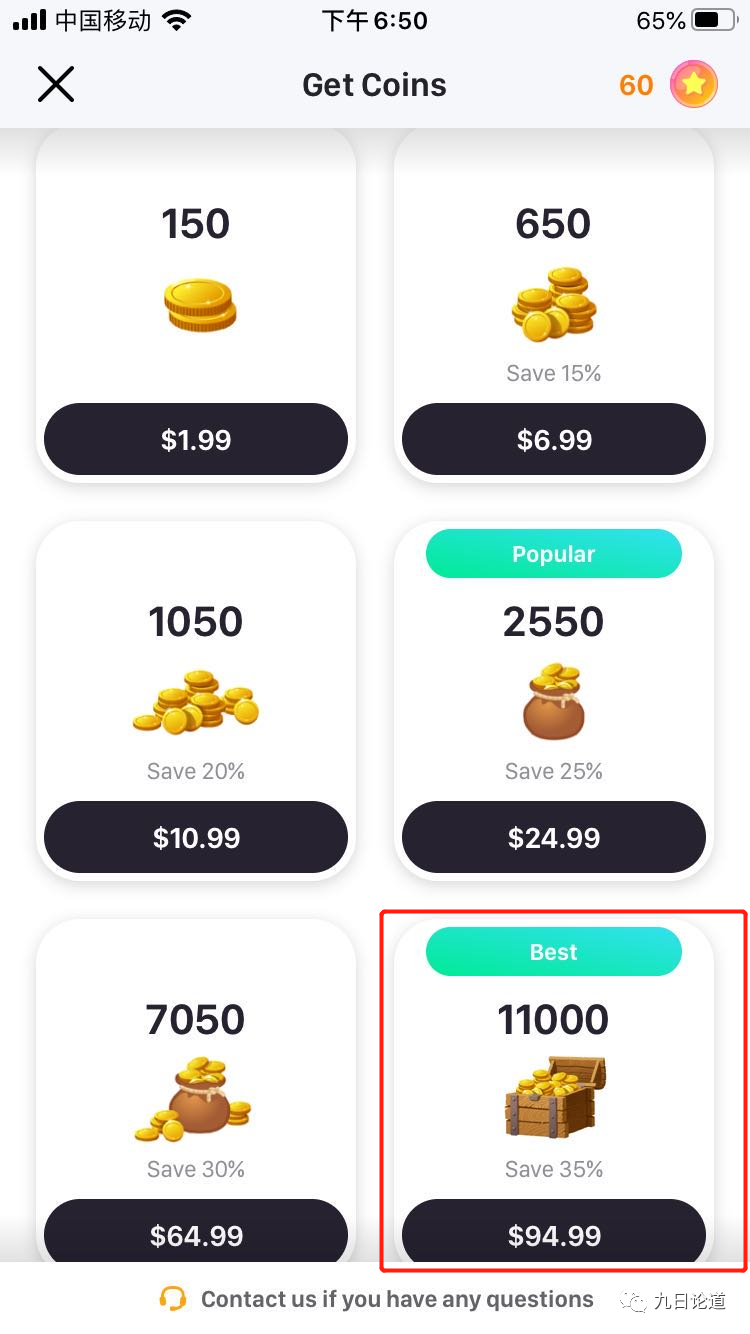Purchase 1050 coins for $10.99
Image resolution: width=750 pixels, height=1334 pixels.
tap(196, 837)
